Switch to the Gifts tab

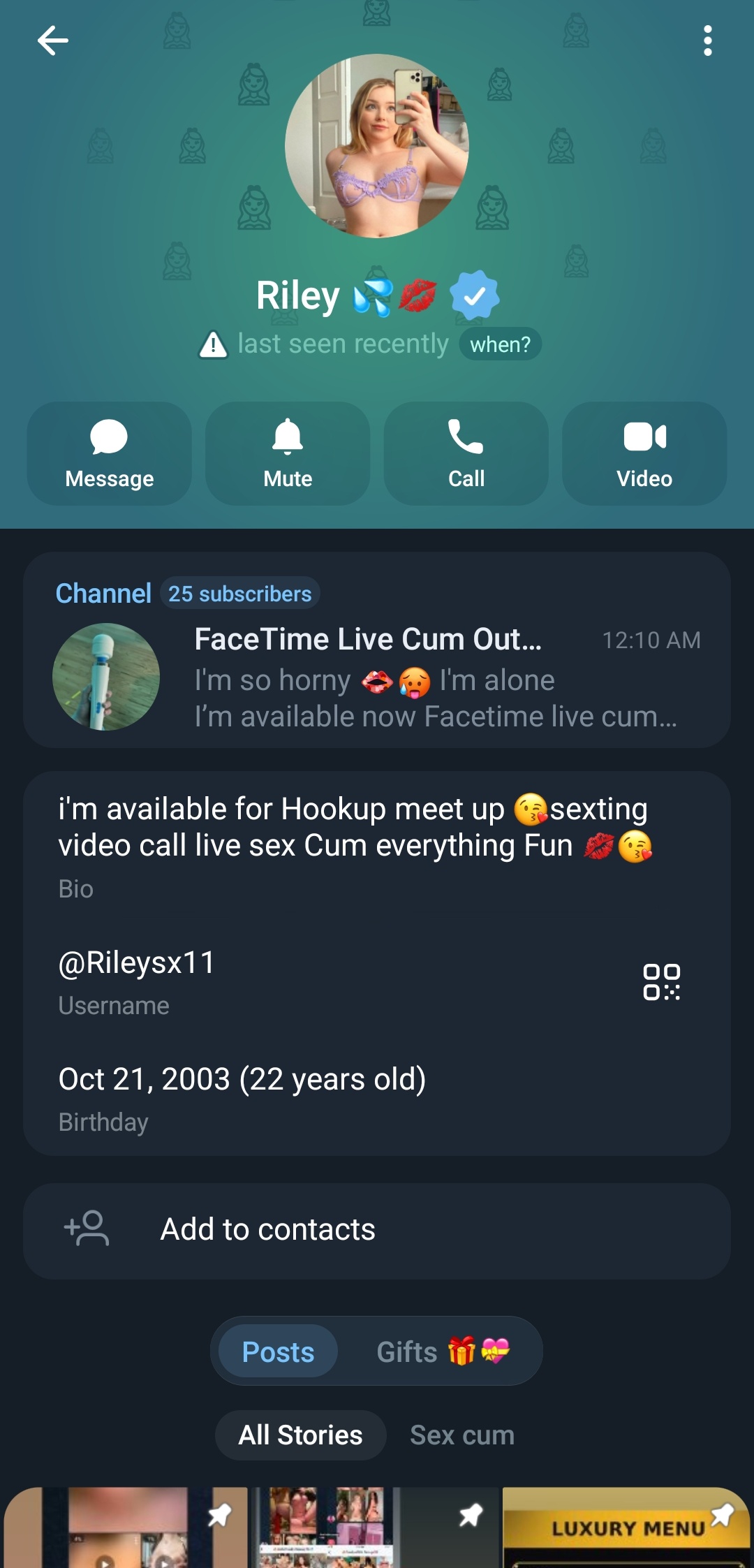pyautogui.click(x=443, y=1352)
